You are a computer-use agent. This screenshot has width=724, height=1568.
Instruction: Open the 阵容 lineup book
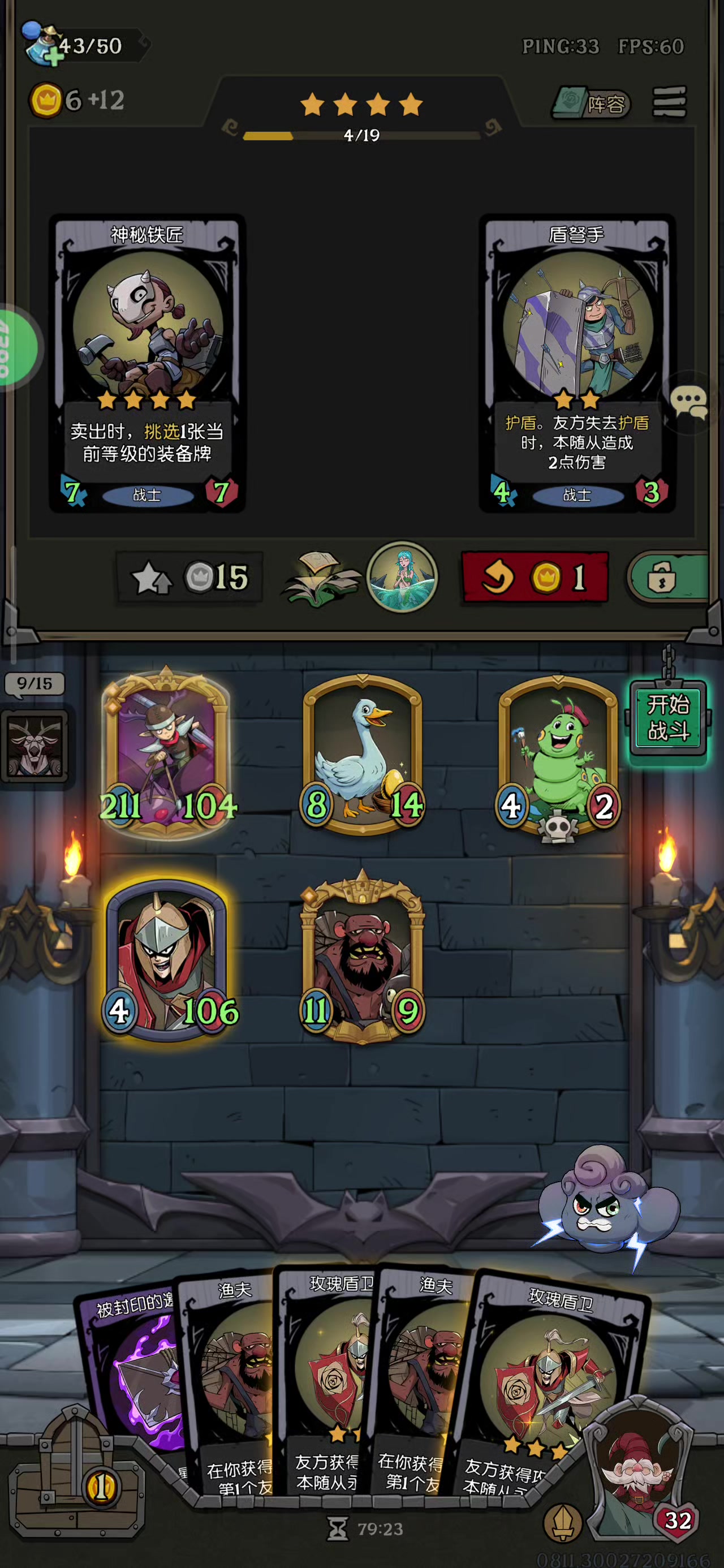click(592, 104)
